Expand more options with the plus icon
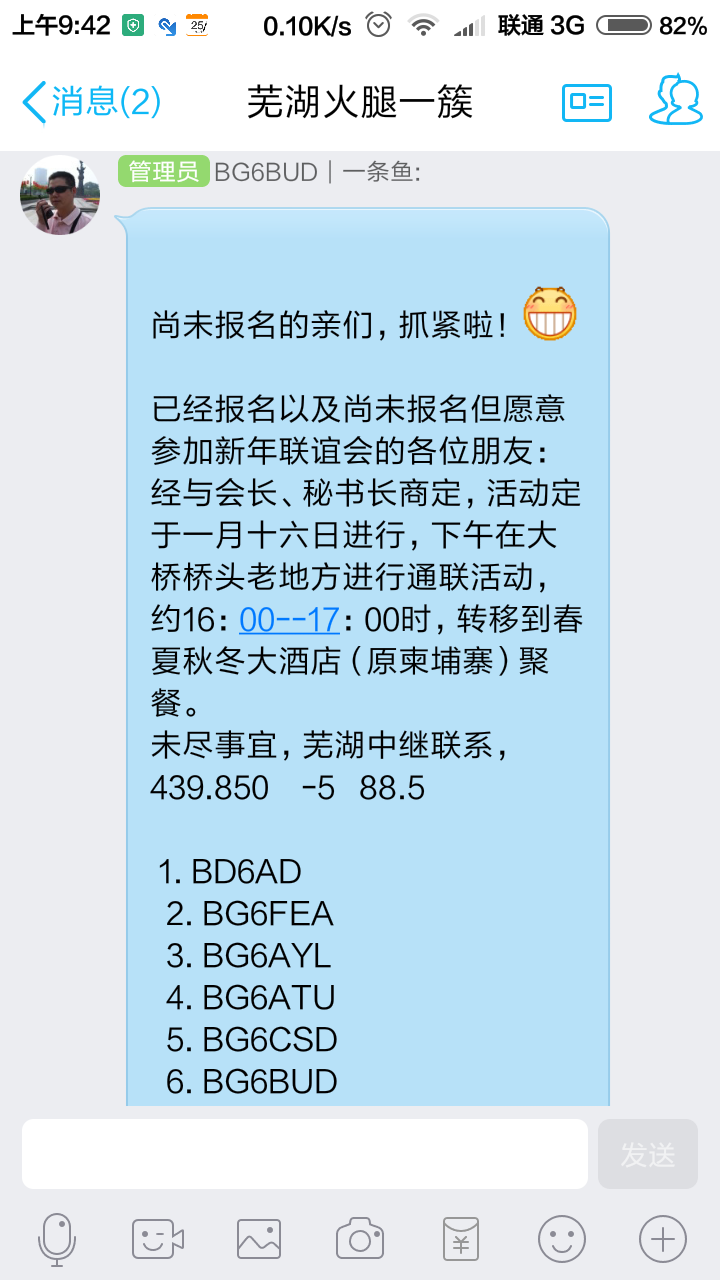The height and width of the screenshot is (1280, 720). (663, 1240)
